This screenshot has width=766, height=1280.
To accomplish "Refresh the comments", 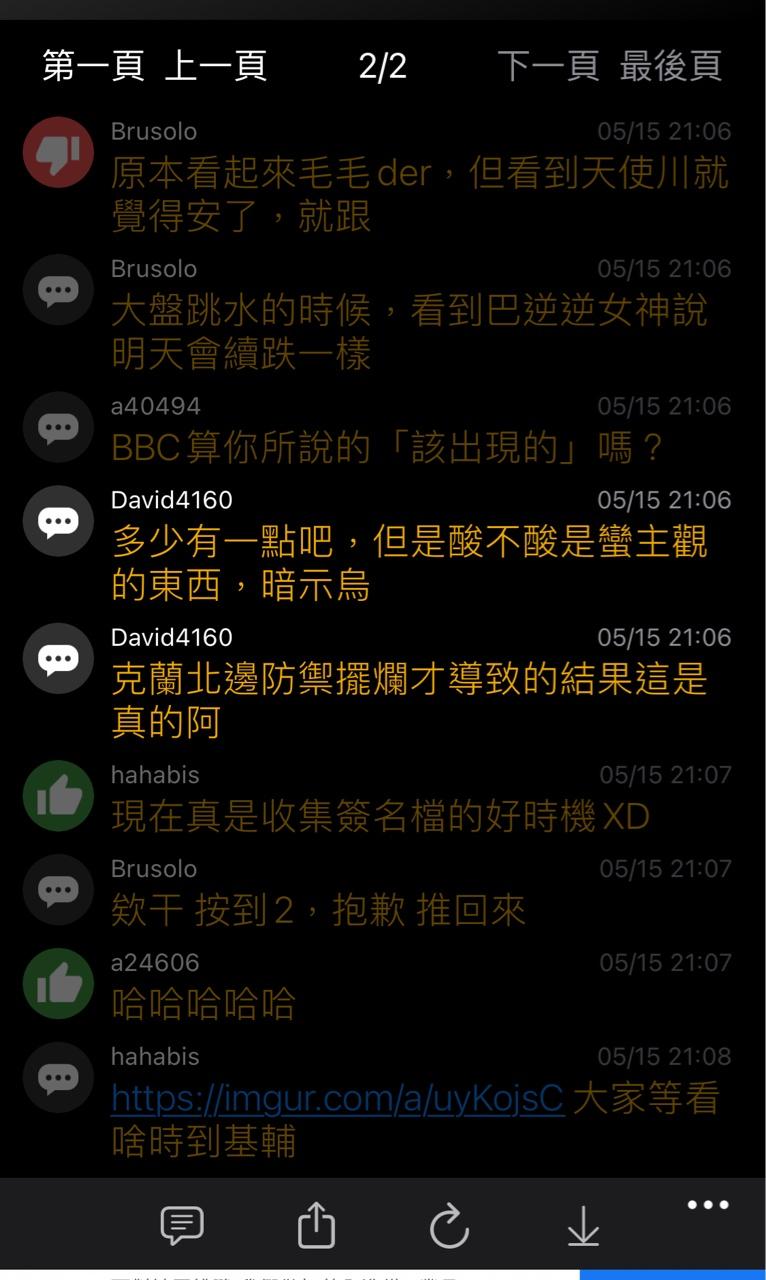I will [449, 1226].
